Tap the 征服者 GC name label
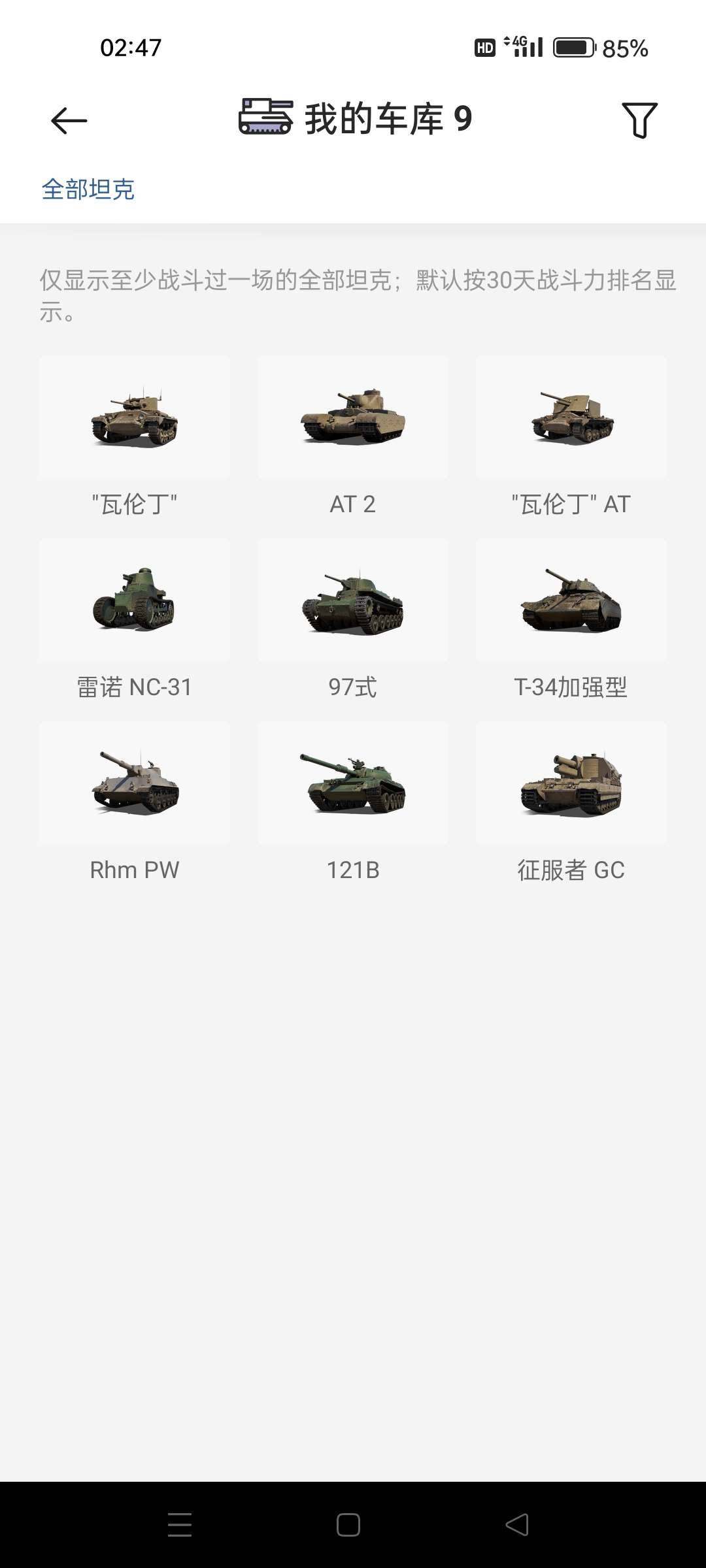This screenshot has width=706, height=1568. click(x=570, y=870)
